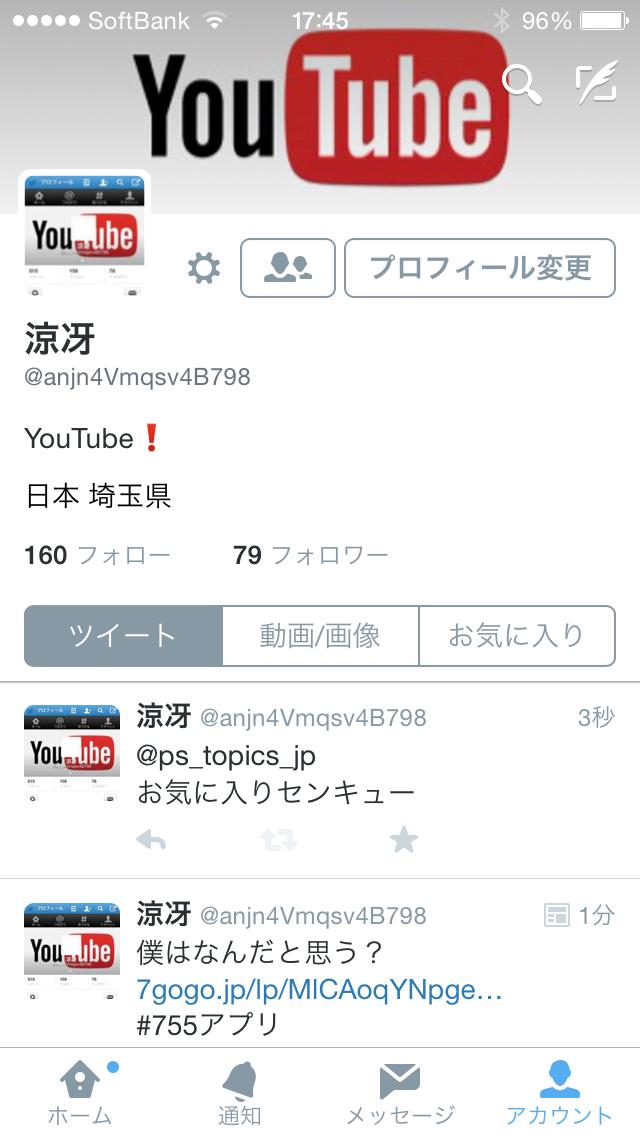The width and height of the screenshot is (640, 1136).
Task: Open the #755アプリ hashtag
Action: tap(208, 1024)
